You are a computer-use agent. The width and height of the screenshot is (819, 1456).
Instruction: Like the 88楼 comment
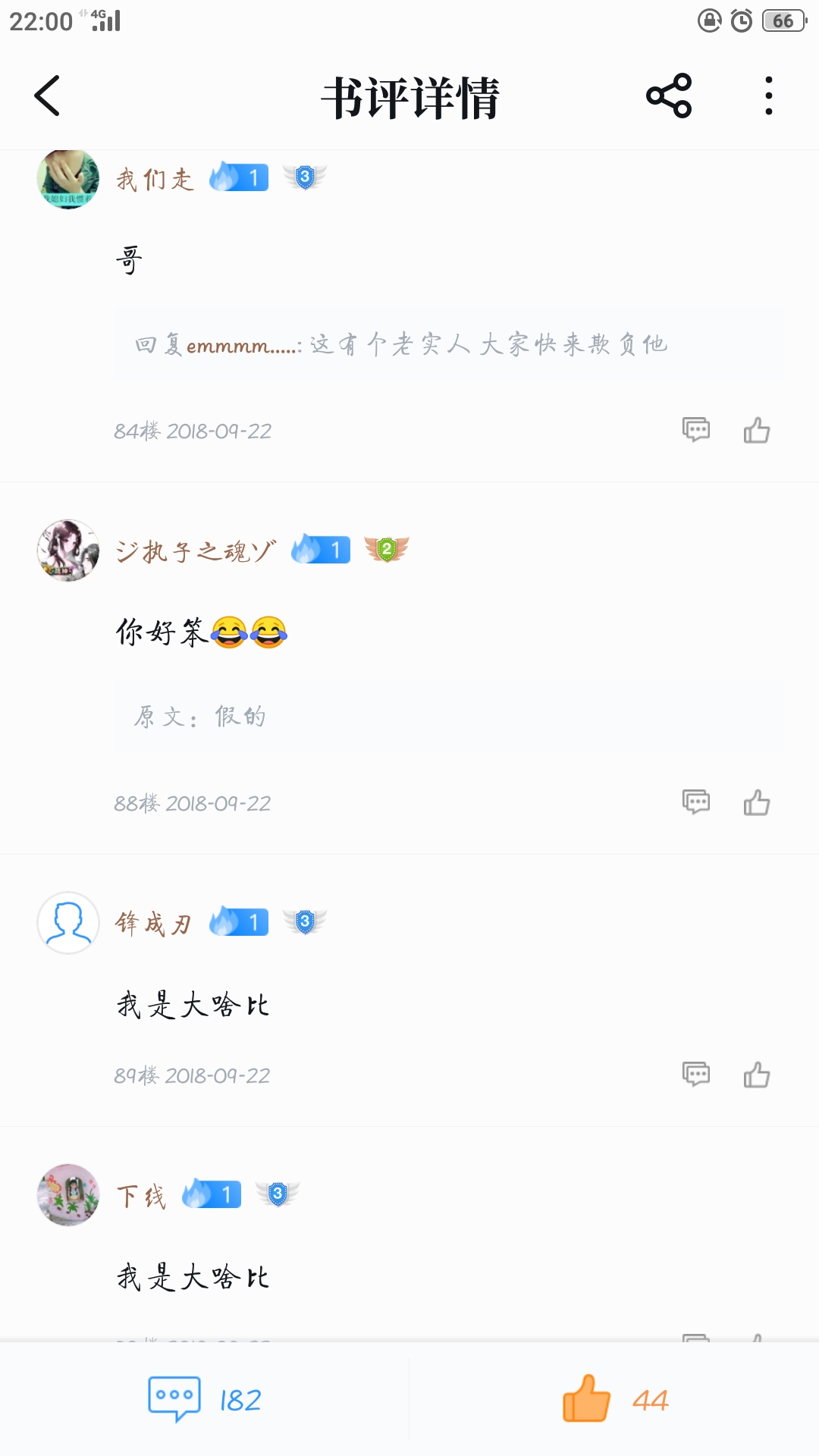click(x=757, y=802)
